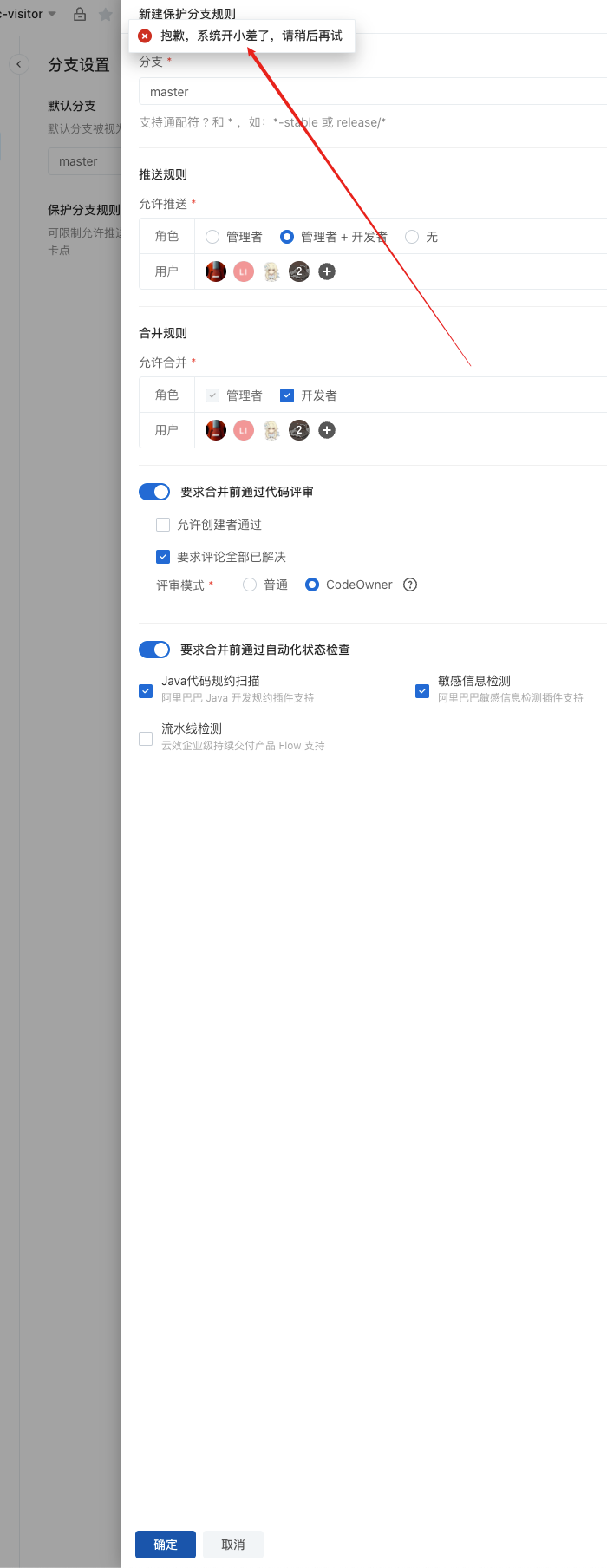The height and width of the screenshot is (1568, 607).
Task: Check 允许创建者通过 option
Action: point(163,525)
